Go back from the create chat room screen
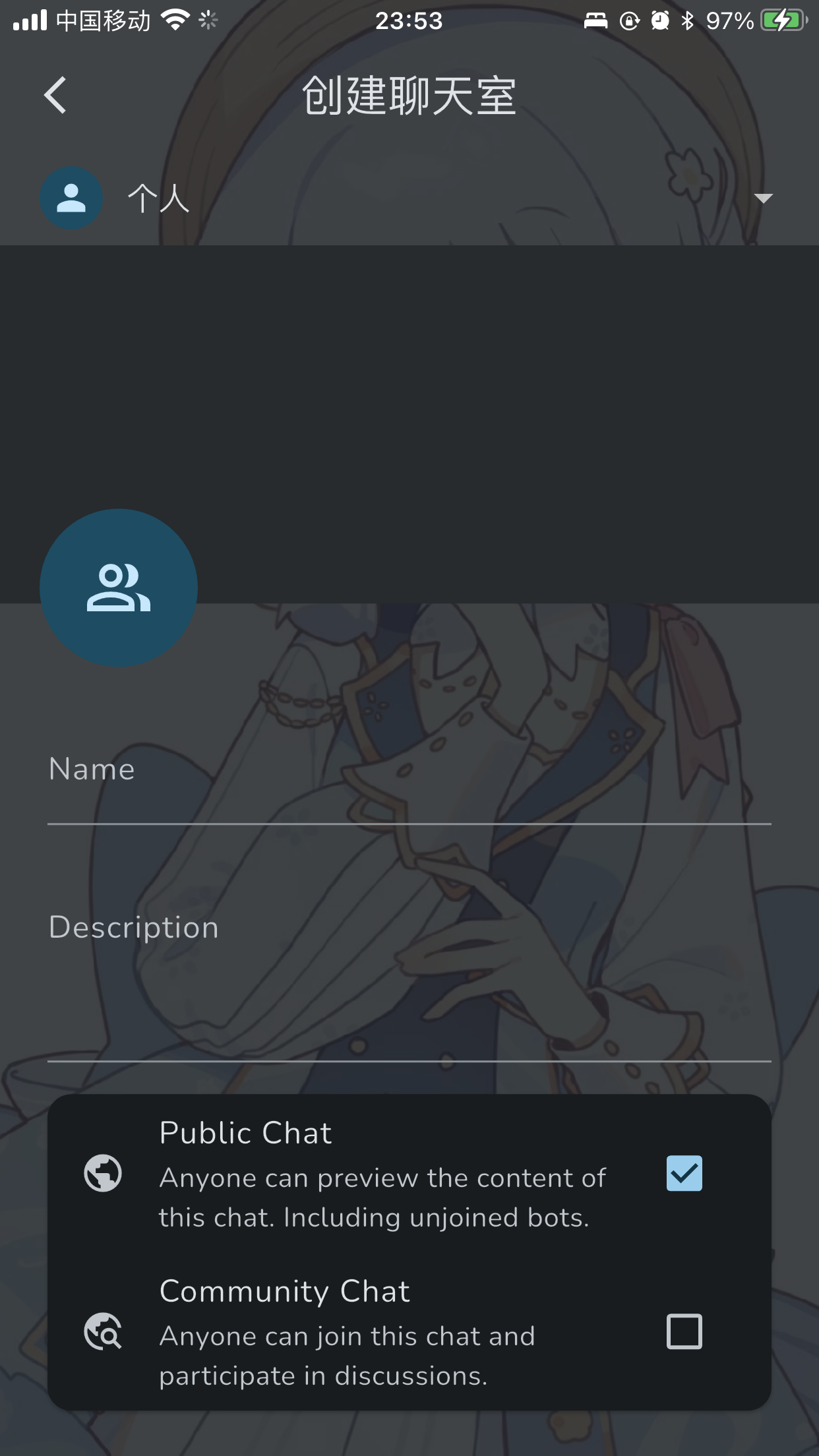 (x=55, y=96)
